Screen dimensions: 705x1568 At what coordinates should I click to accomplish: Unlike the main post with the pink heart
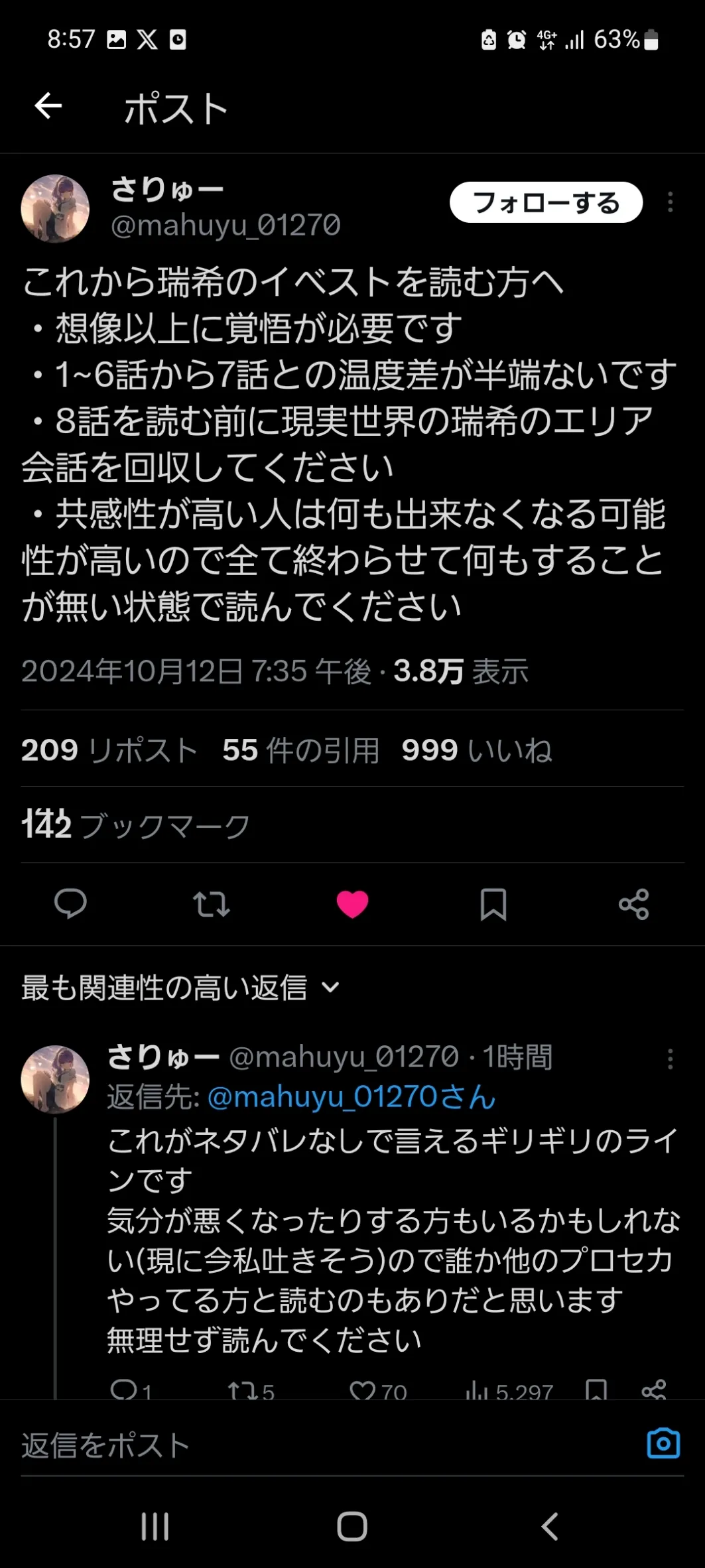352,904
